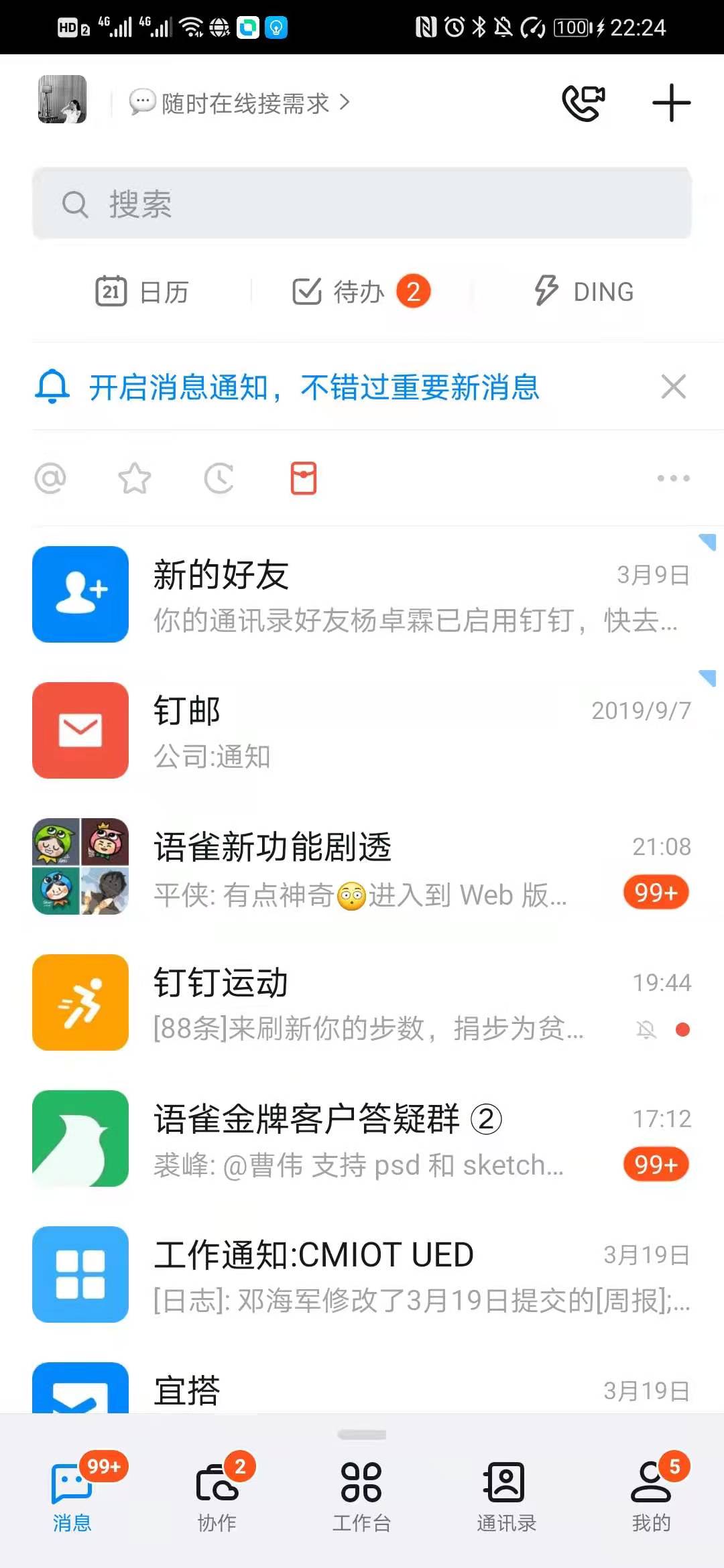This screenshot has width=724, height=1568.
Task: Open the DING shortcut
Action: [584, 292]
